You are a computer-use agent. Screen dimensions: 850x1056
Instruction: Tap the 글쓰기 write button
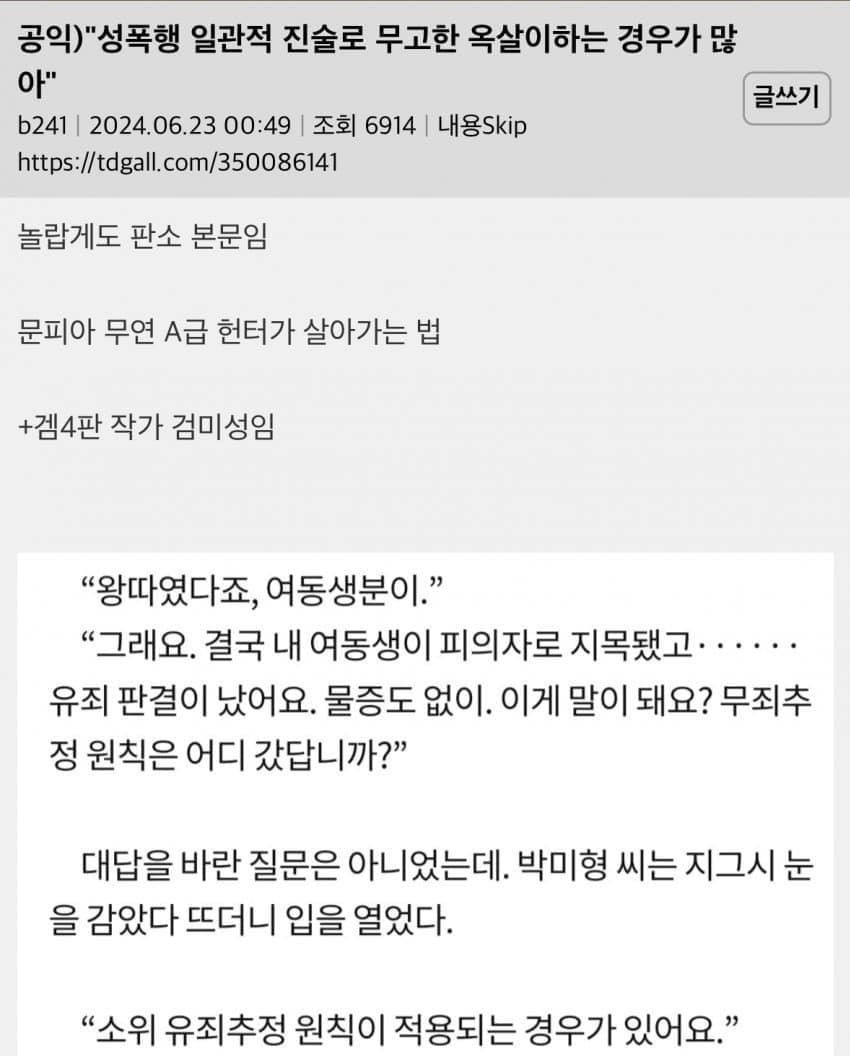[x=786, y=97]
